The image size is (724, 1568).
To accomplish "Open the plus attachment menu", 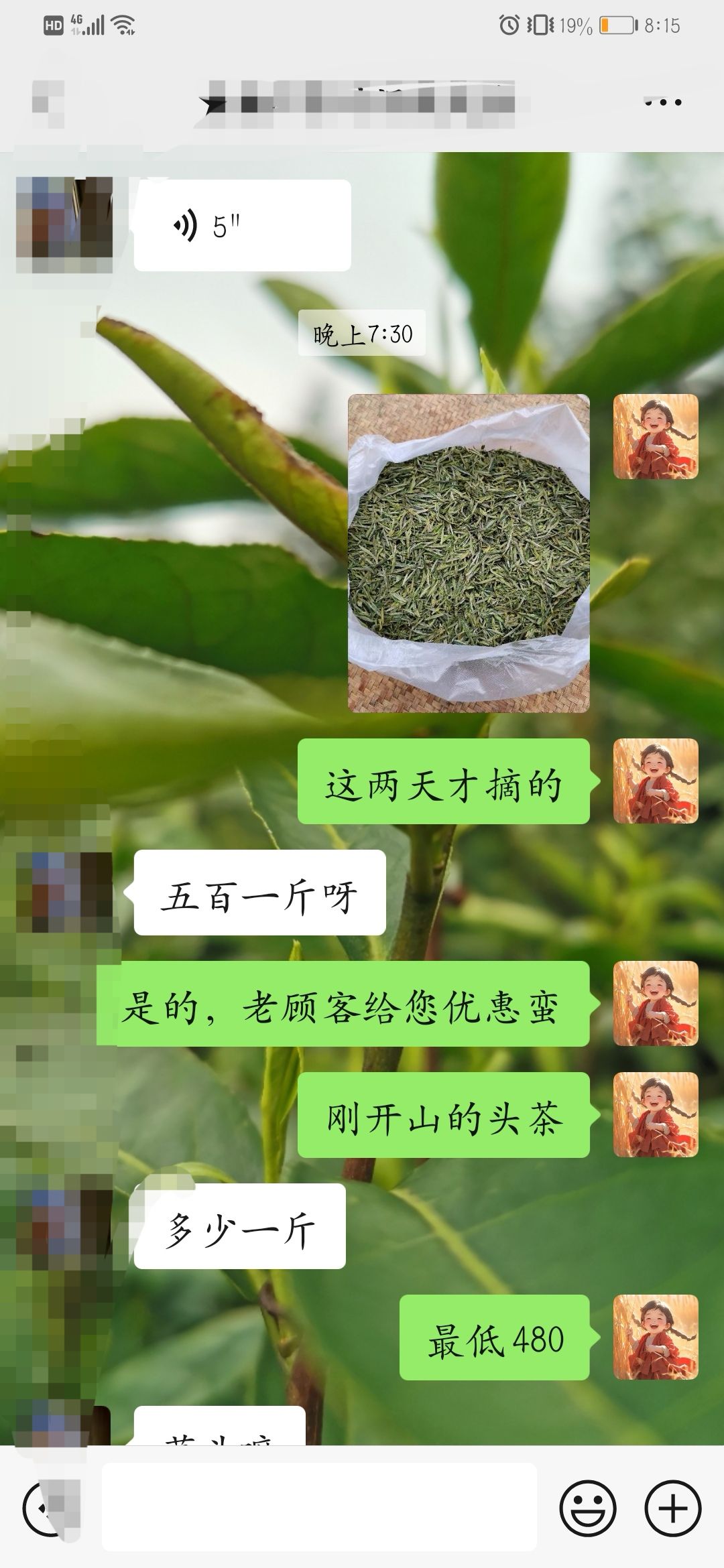I will coord(672,1508).
